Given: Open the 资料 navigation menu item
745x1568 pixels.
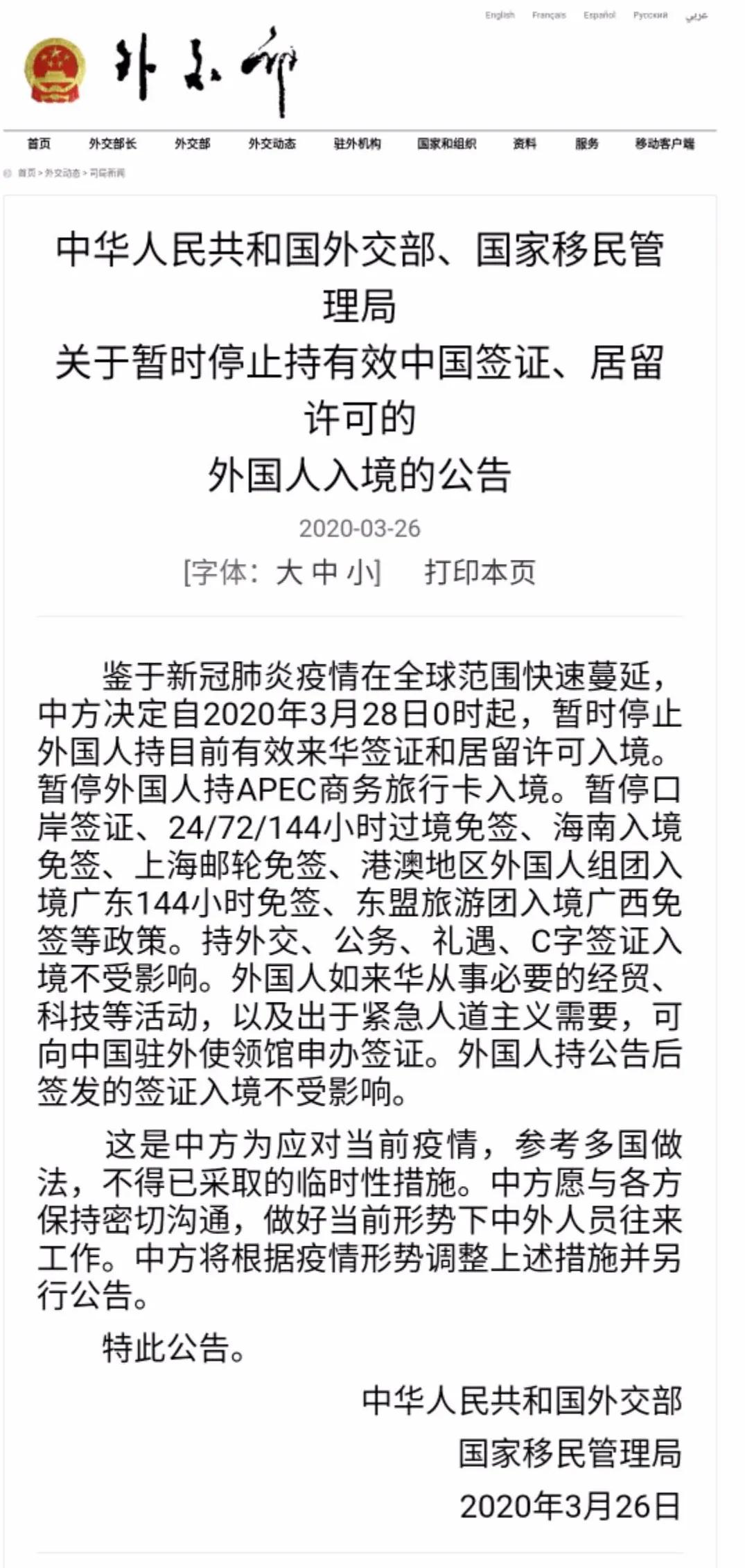Looking at the screenshot, I should (x=525, y=146).
